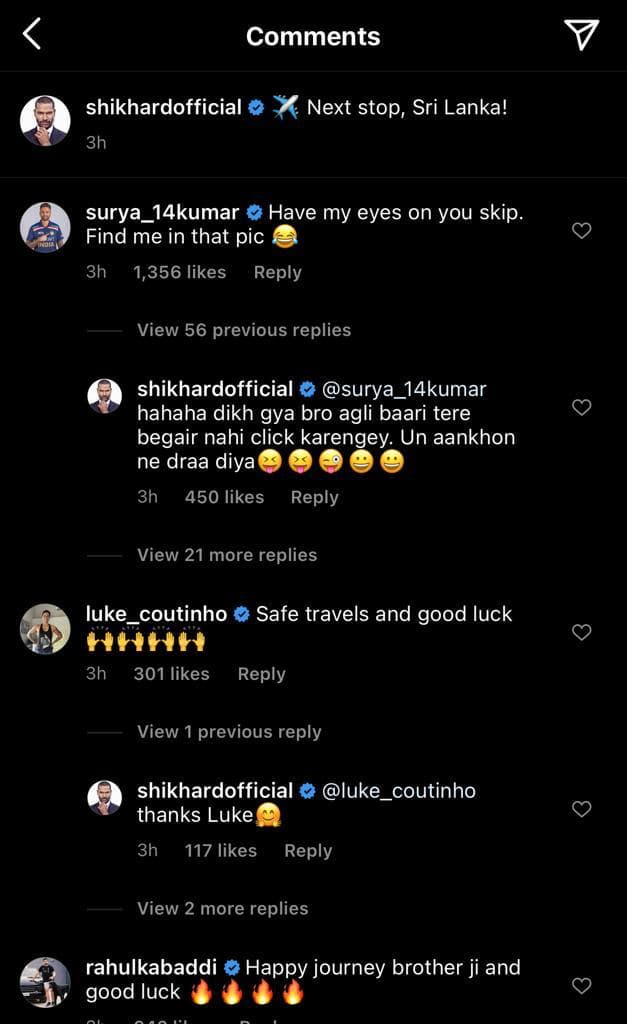The image size is (627, 1024).
Task: Go back from the Comments screen
Action: coord(32,35)
